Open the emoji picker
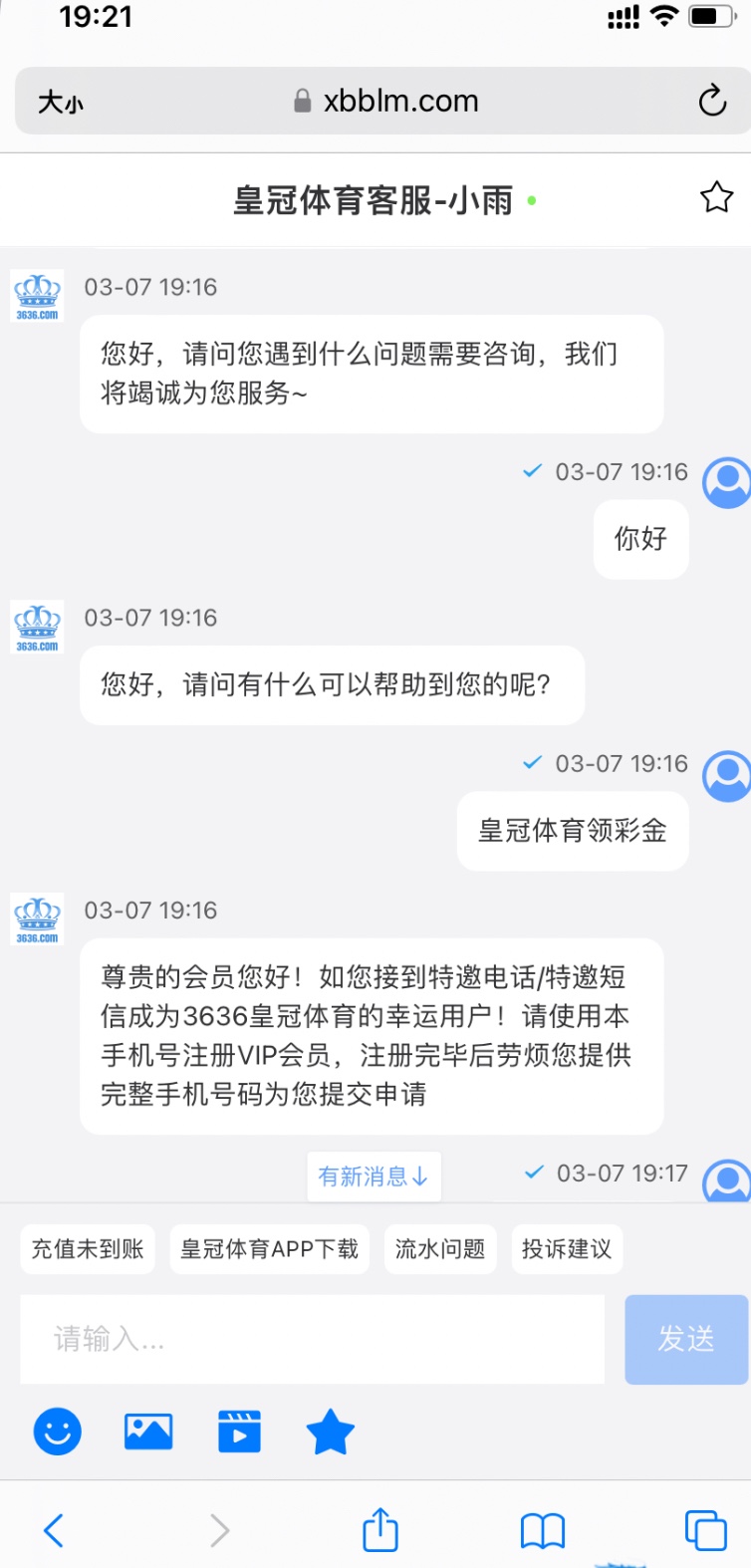751x1568 pixels. tap(58, 1432)
